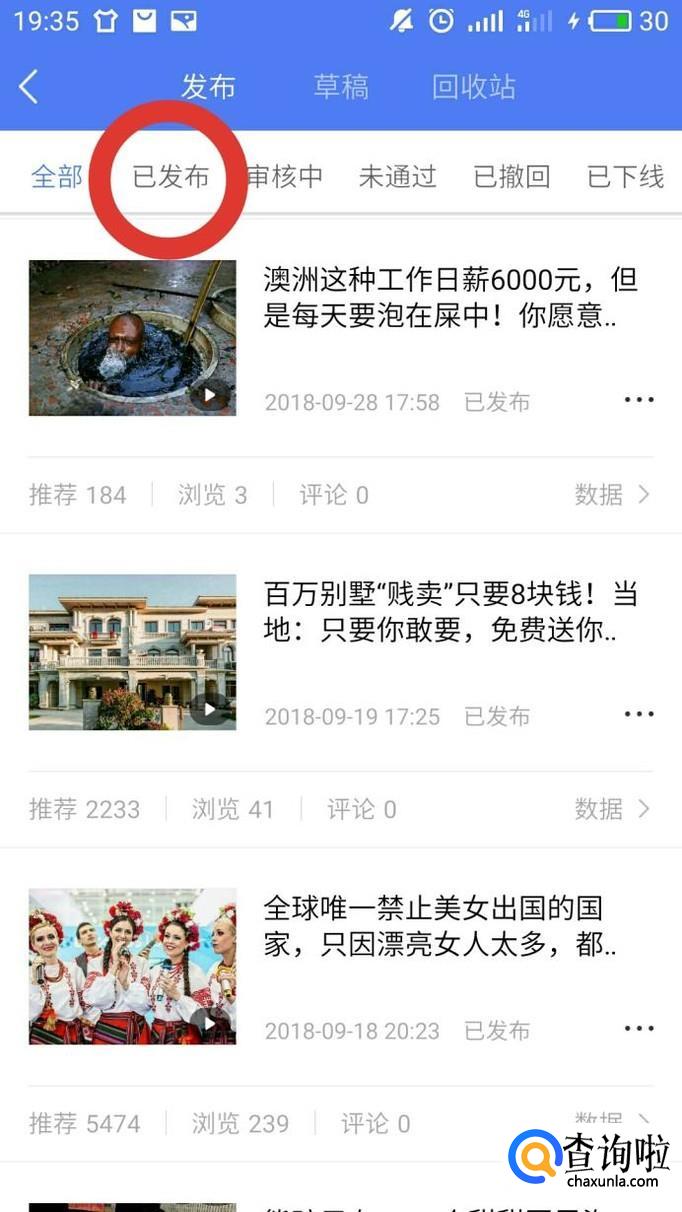Switch to the 草稿 tab
682x1212 pixels.
click(341, 87)
